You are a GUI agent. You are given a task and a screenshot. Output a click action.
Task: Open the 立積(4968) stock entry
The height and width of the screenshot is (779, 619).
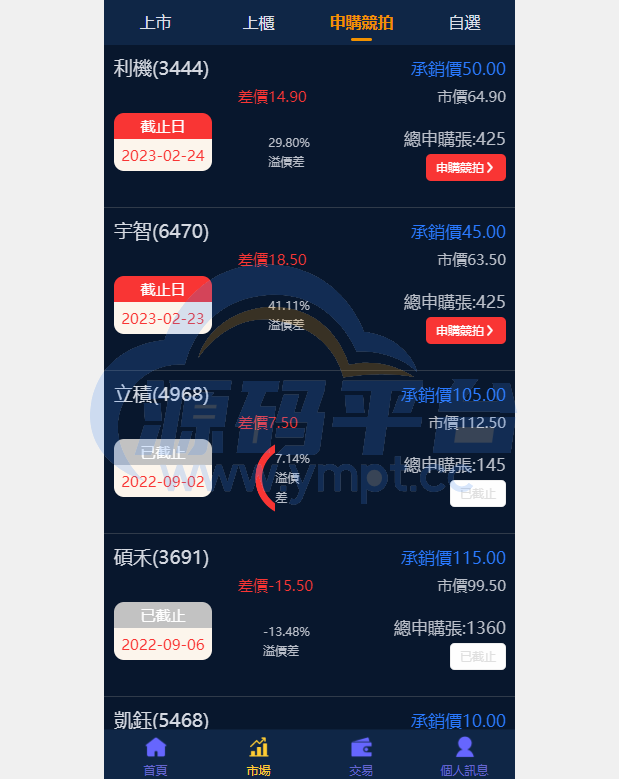[x=160, y=395]
